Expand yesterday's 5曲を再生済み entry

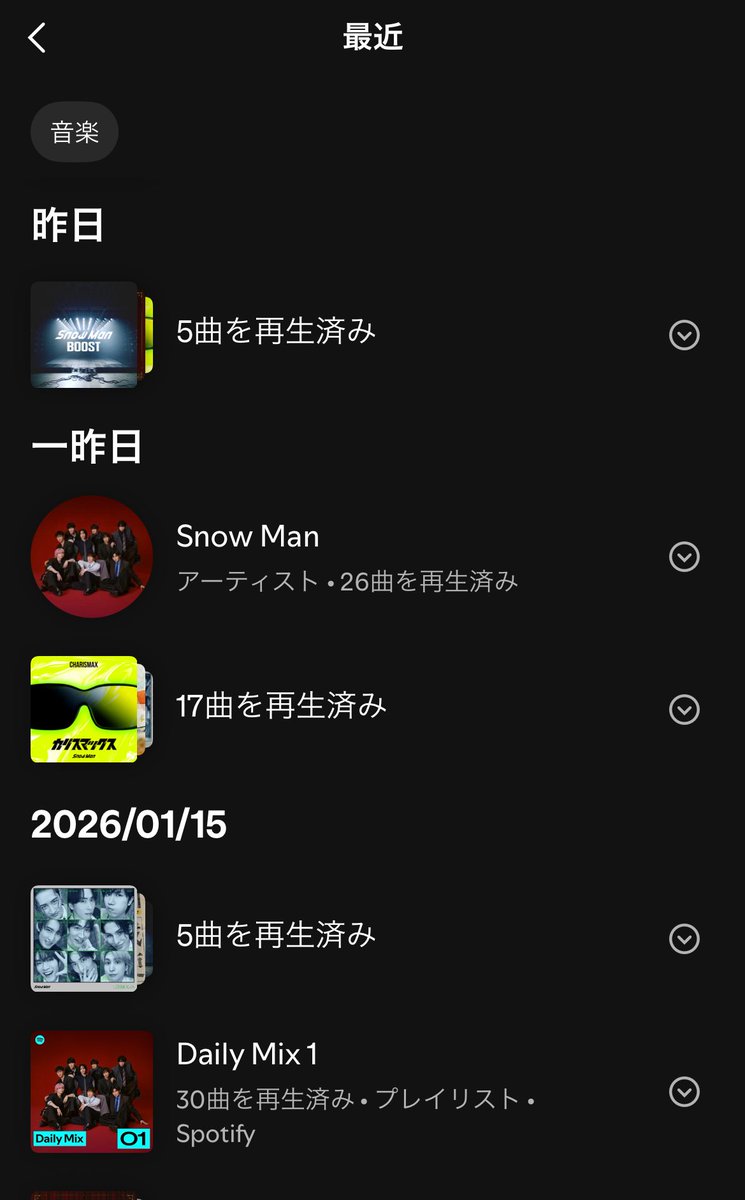tap(684, 335)
